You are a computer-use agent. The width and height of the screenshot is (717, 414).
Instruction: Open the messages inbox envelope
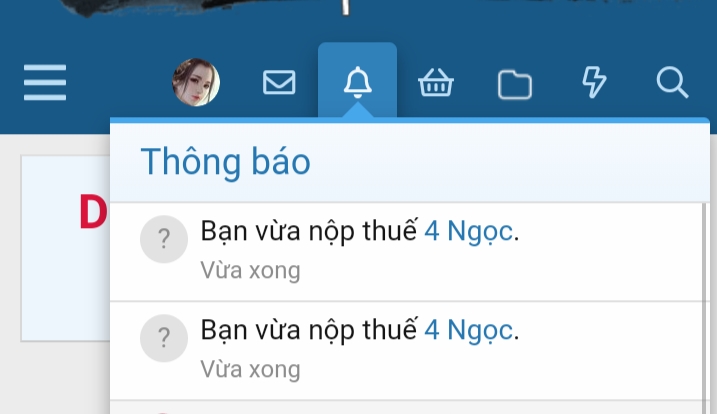(x=279, y=82)
